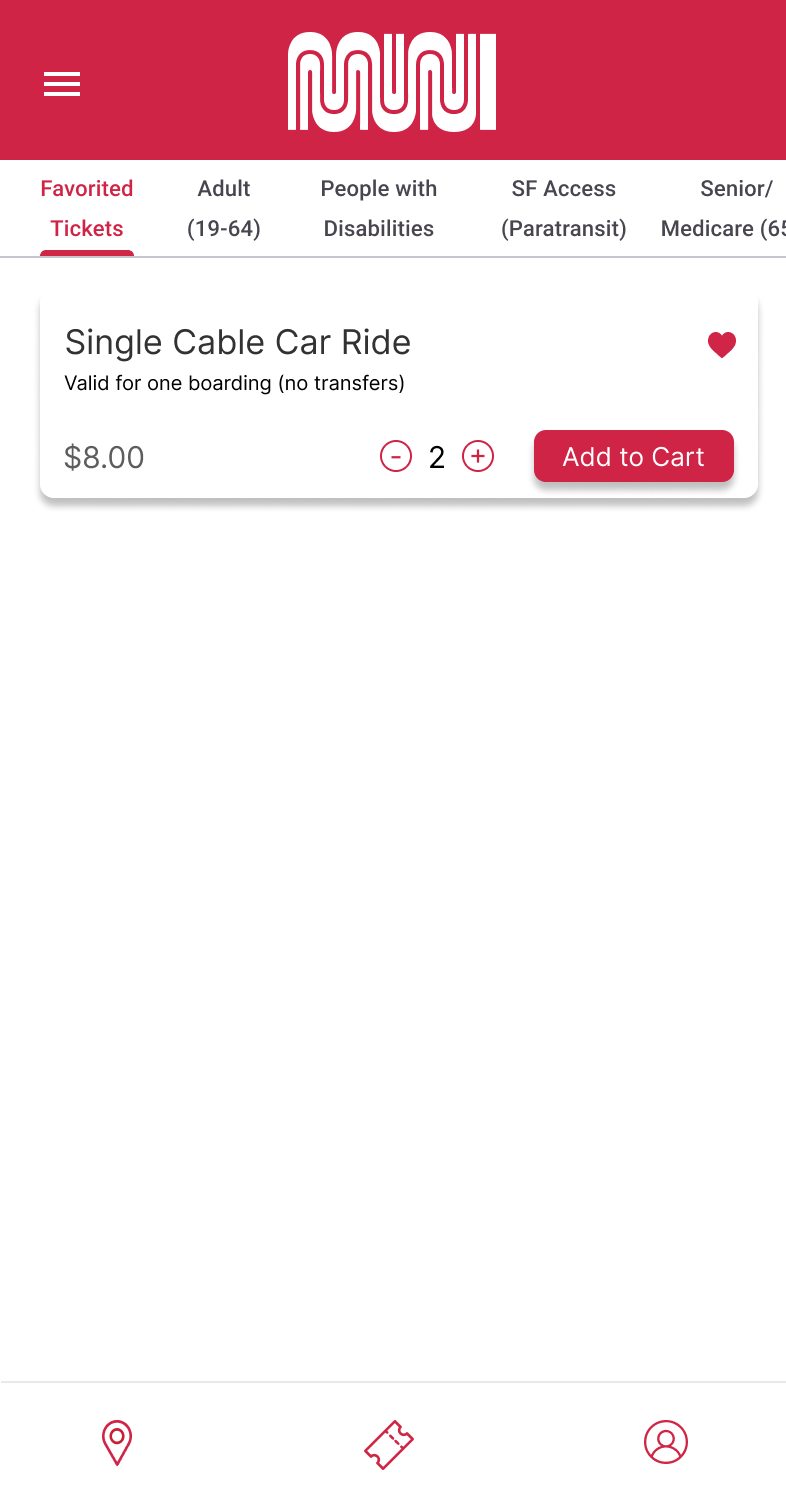Increase the ticket quantity with plus

pyautogui.click(x=478, y=457)
